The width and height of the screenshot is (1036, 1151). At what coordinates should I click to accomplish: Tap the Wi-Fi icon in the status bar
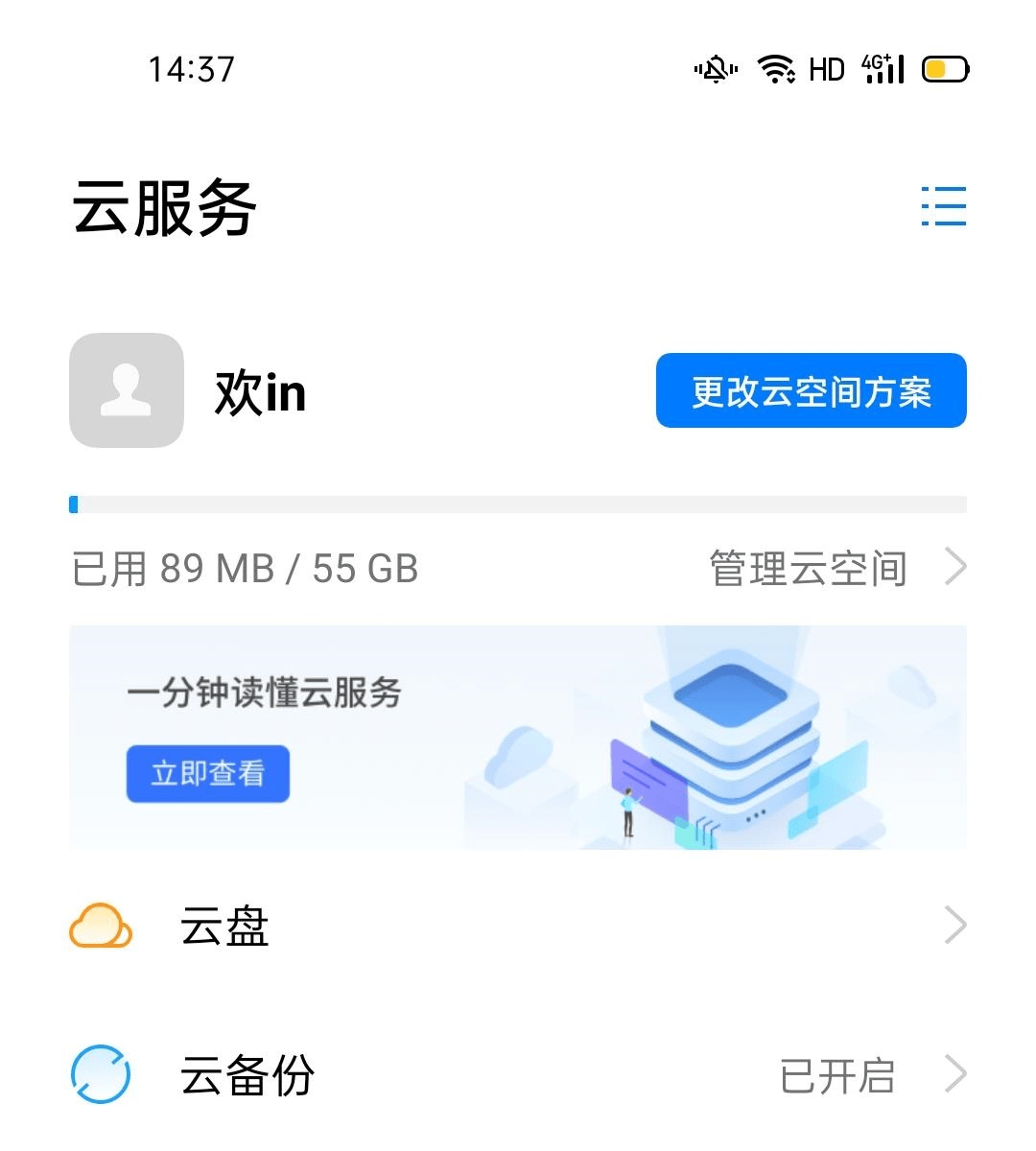coord(773,68)
